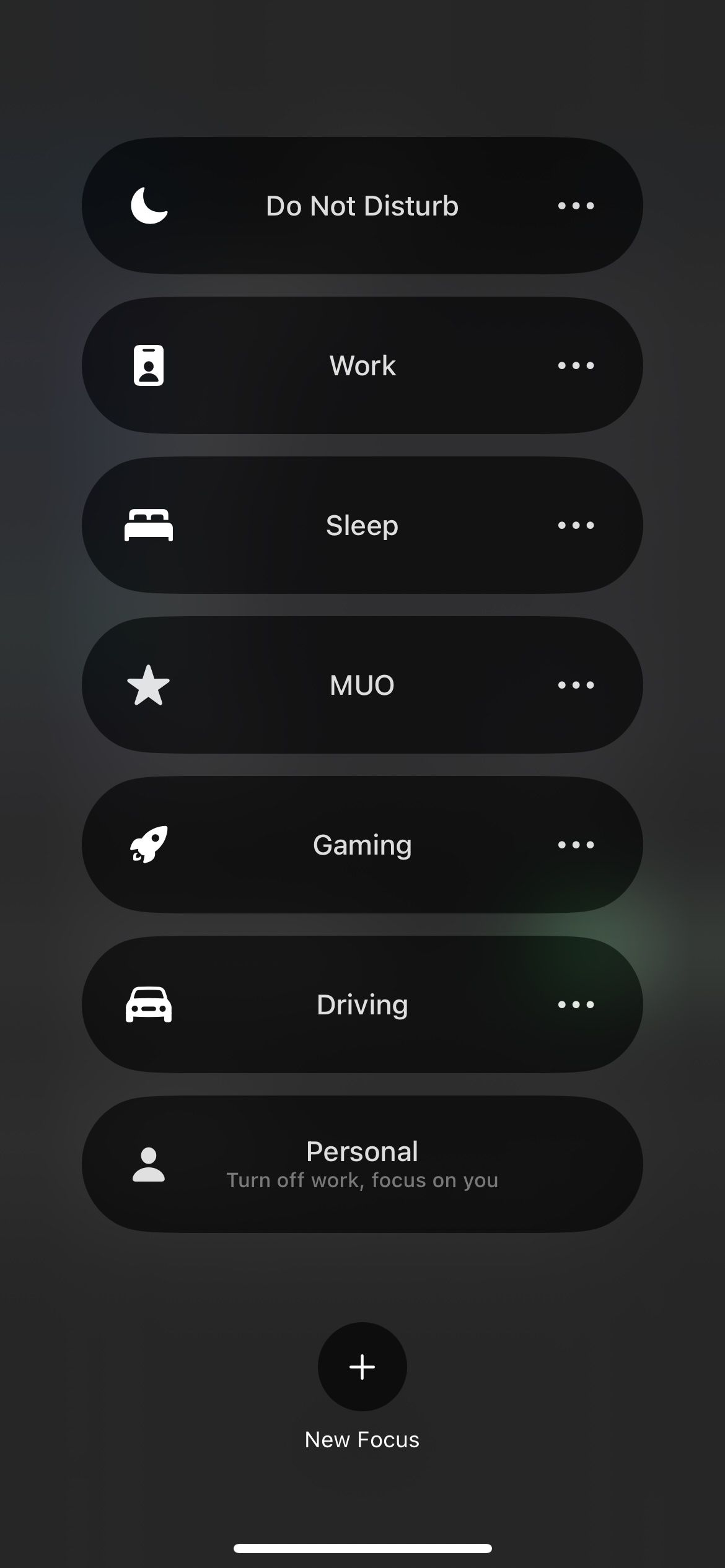Tap the rocket icon on Gaming focus
The image size is (725, 1568).
(x=149, y=844)
